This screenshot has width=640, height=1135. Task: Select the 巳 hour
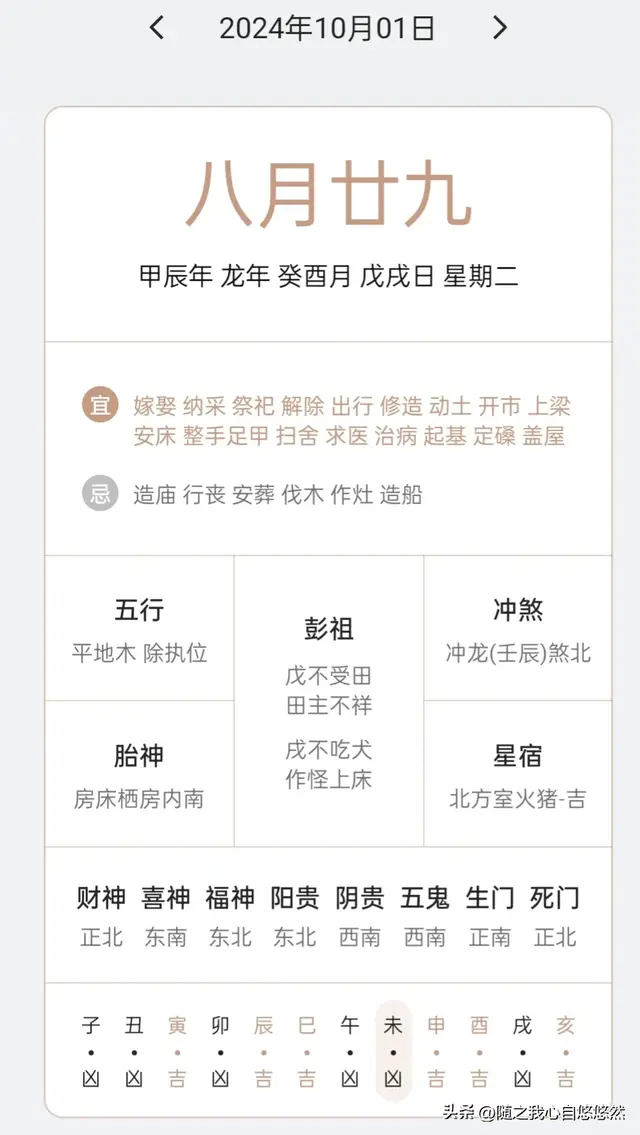[x=307, y=1051]
